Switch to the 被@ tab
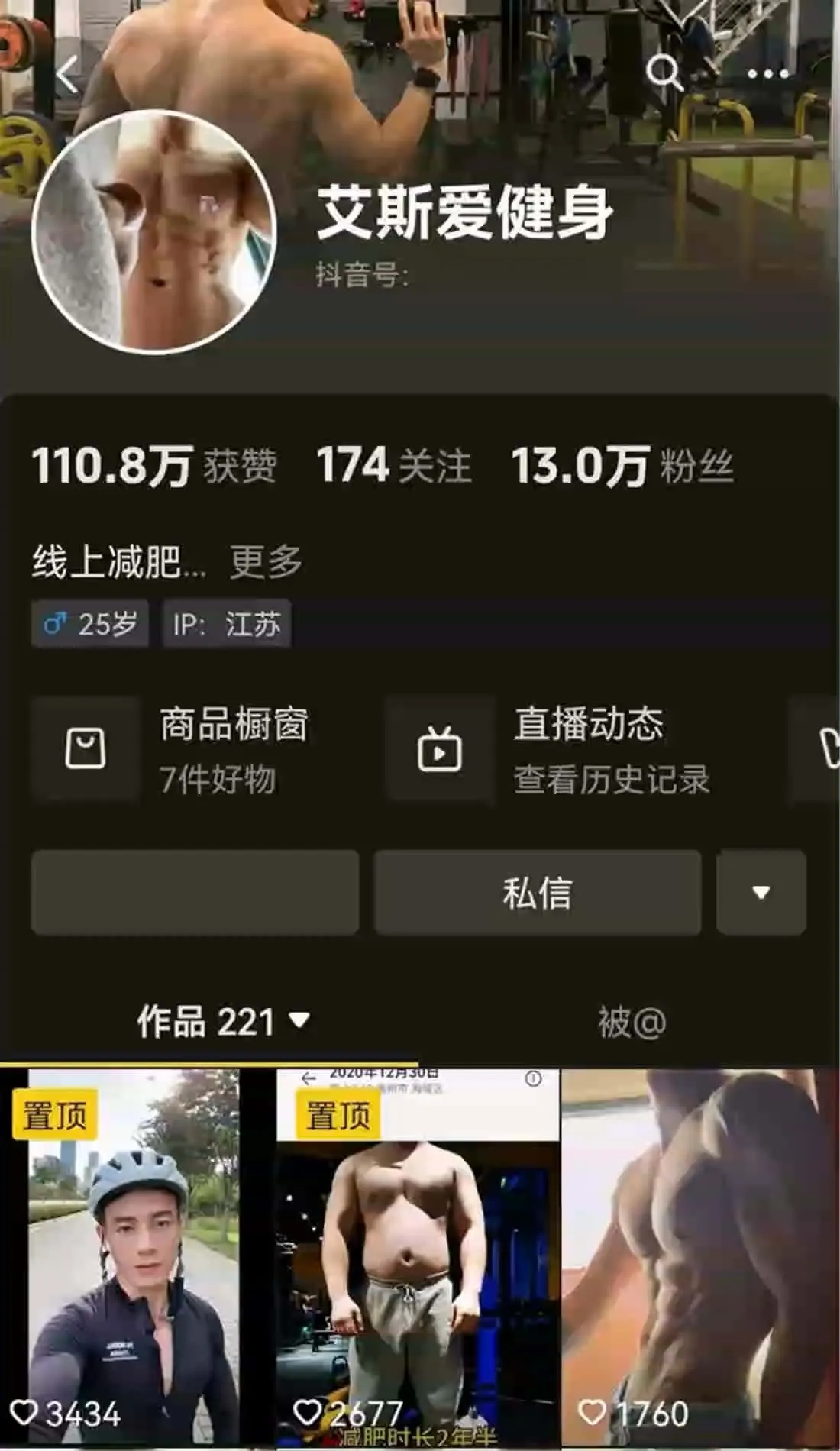The width and height of the screenshot is (840, 1451). (x=631, y=1022)
